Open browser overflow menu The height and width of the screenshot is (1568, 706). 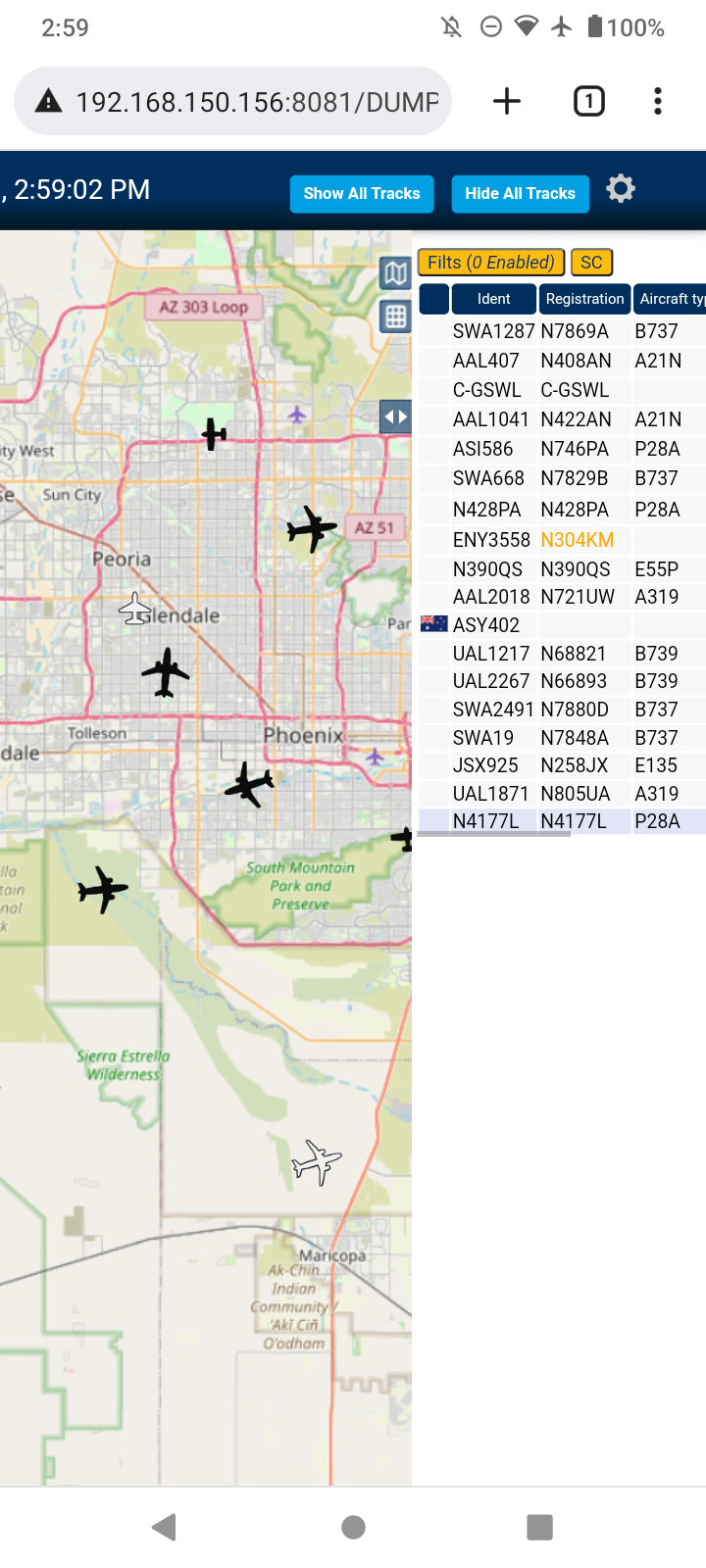click(x=658, y=101)
